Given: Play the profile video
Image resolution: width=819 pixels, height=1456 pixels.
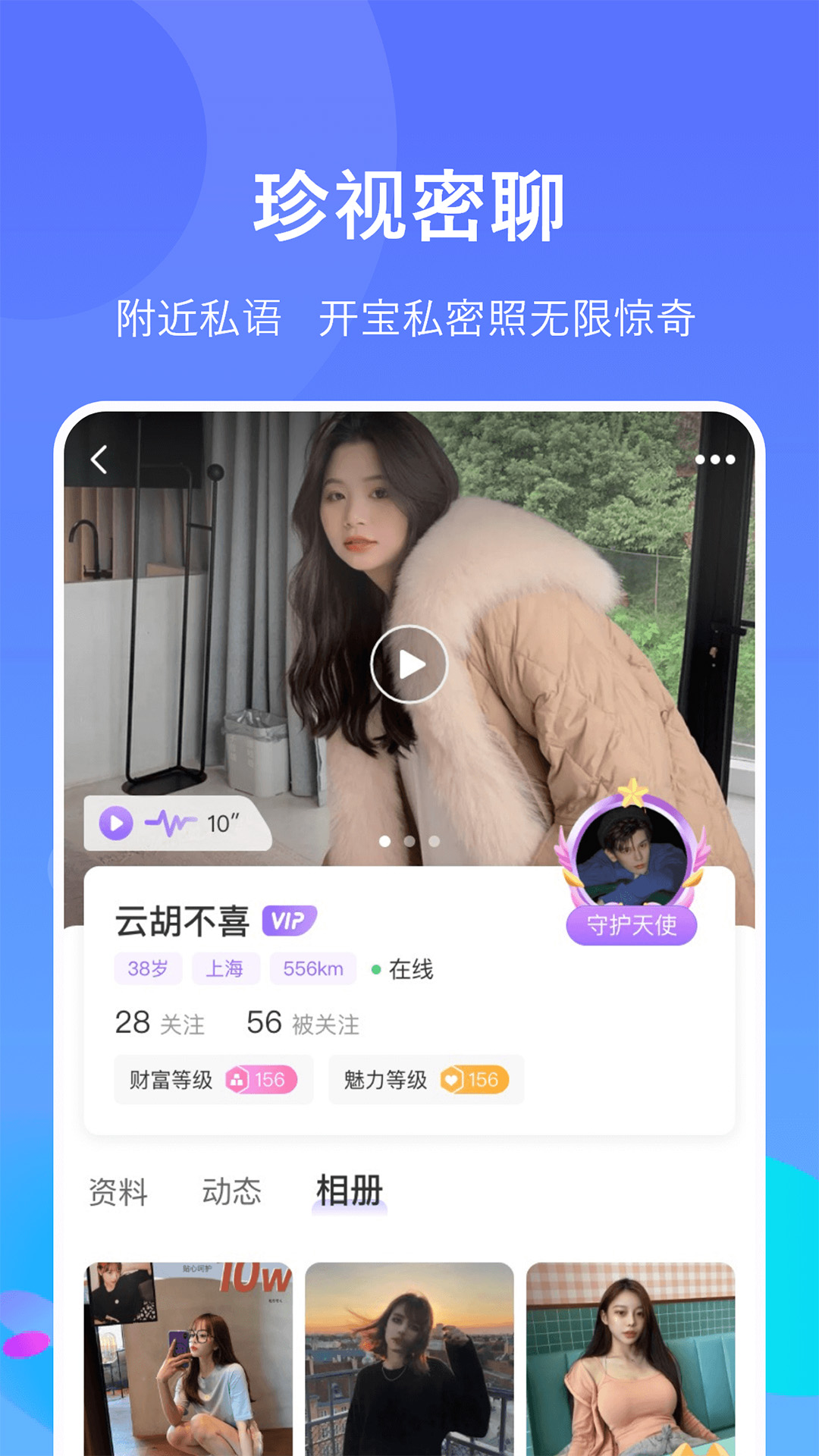Looking at the screenshot, I should click(x=409, y=662).
